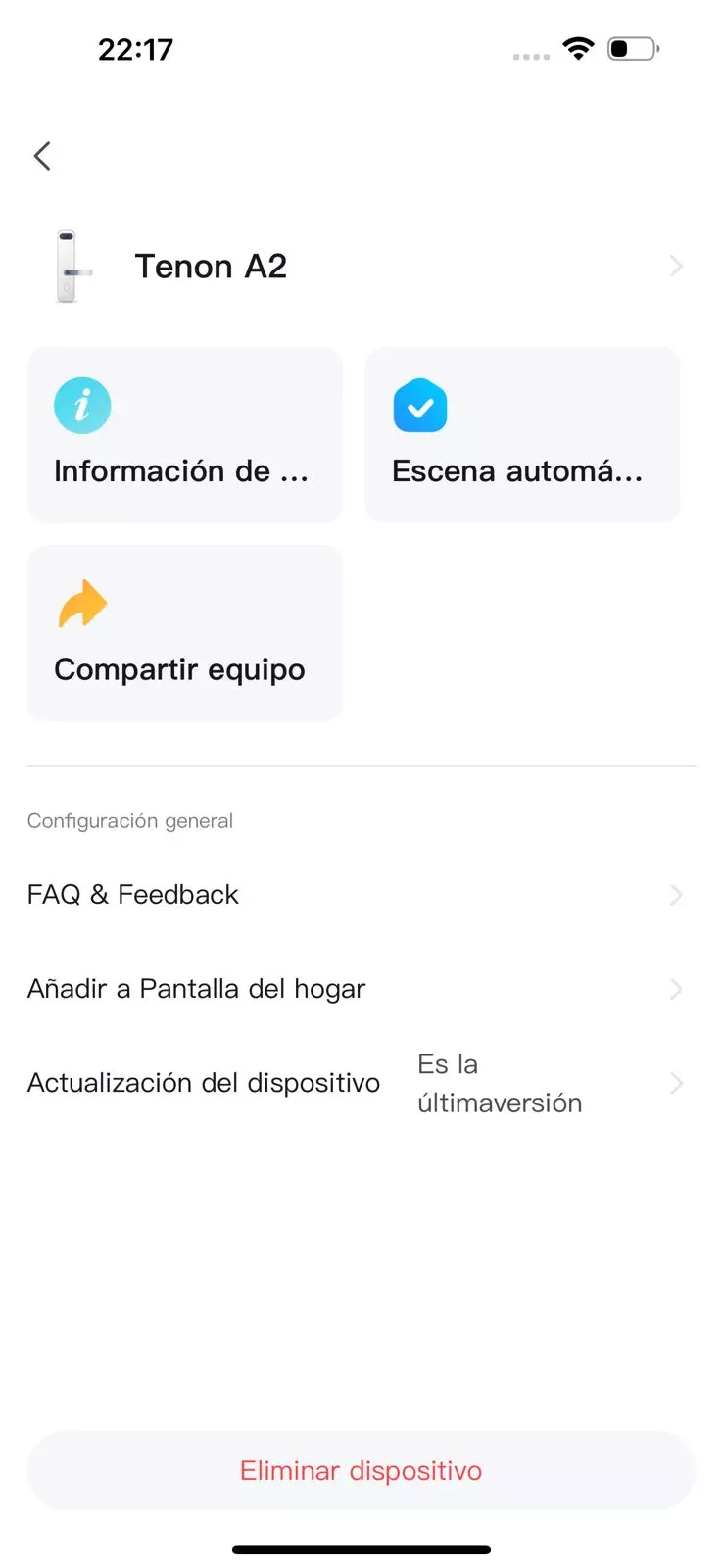Open the Escena automática card
Viewport: 723px width, 1568px height.
(x=522, y=434)
